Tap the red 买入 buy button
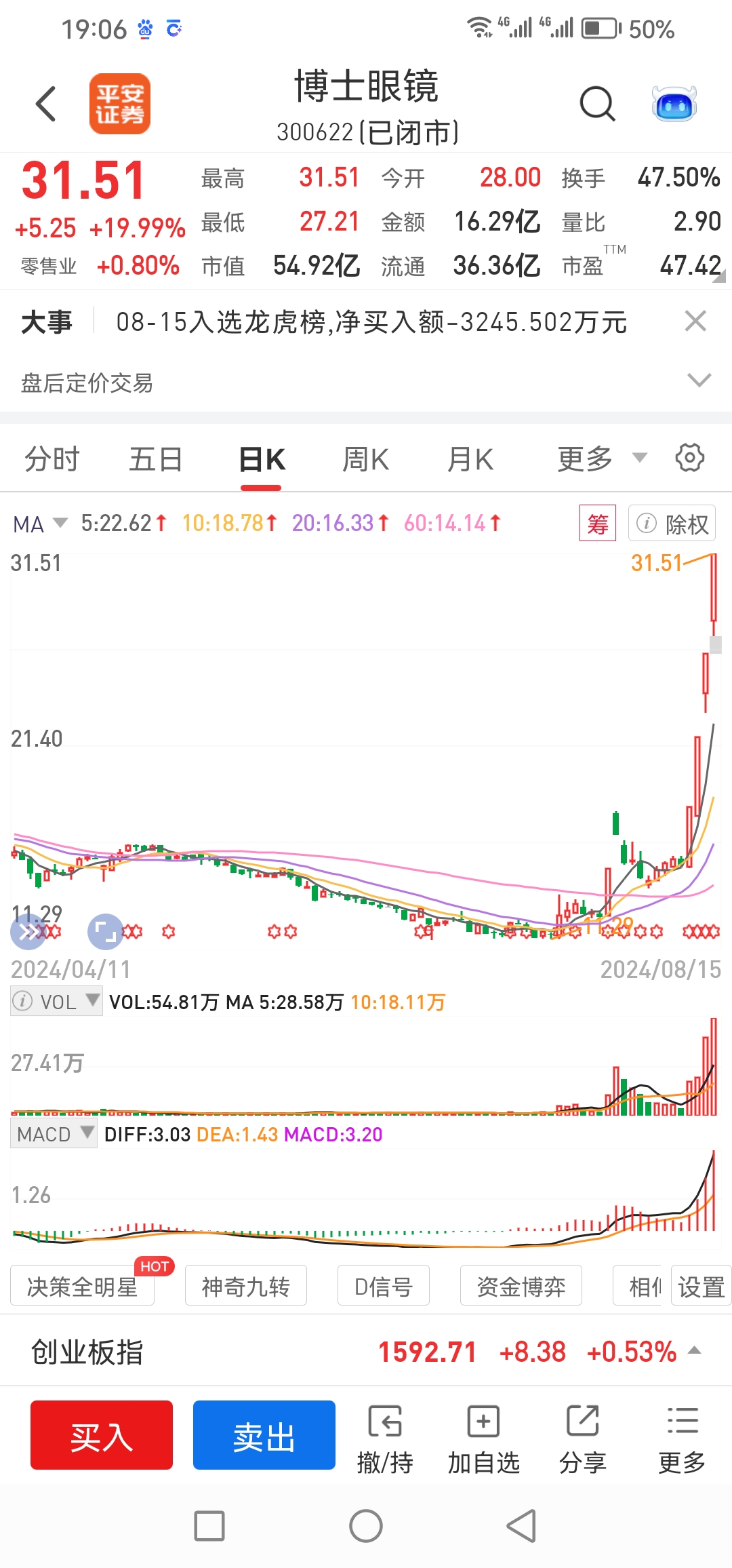 (x=100, y=1434)
